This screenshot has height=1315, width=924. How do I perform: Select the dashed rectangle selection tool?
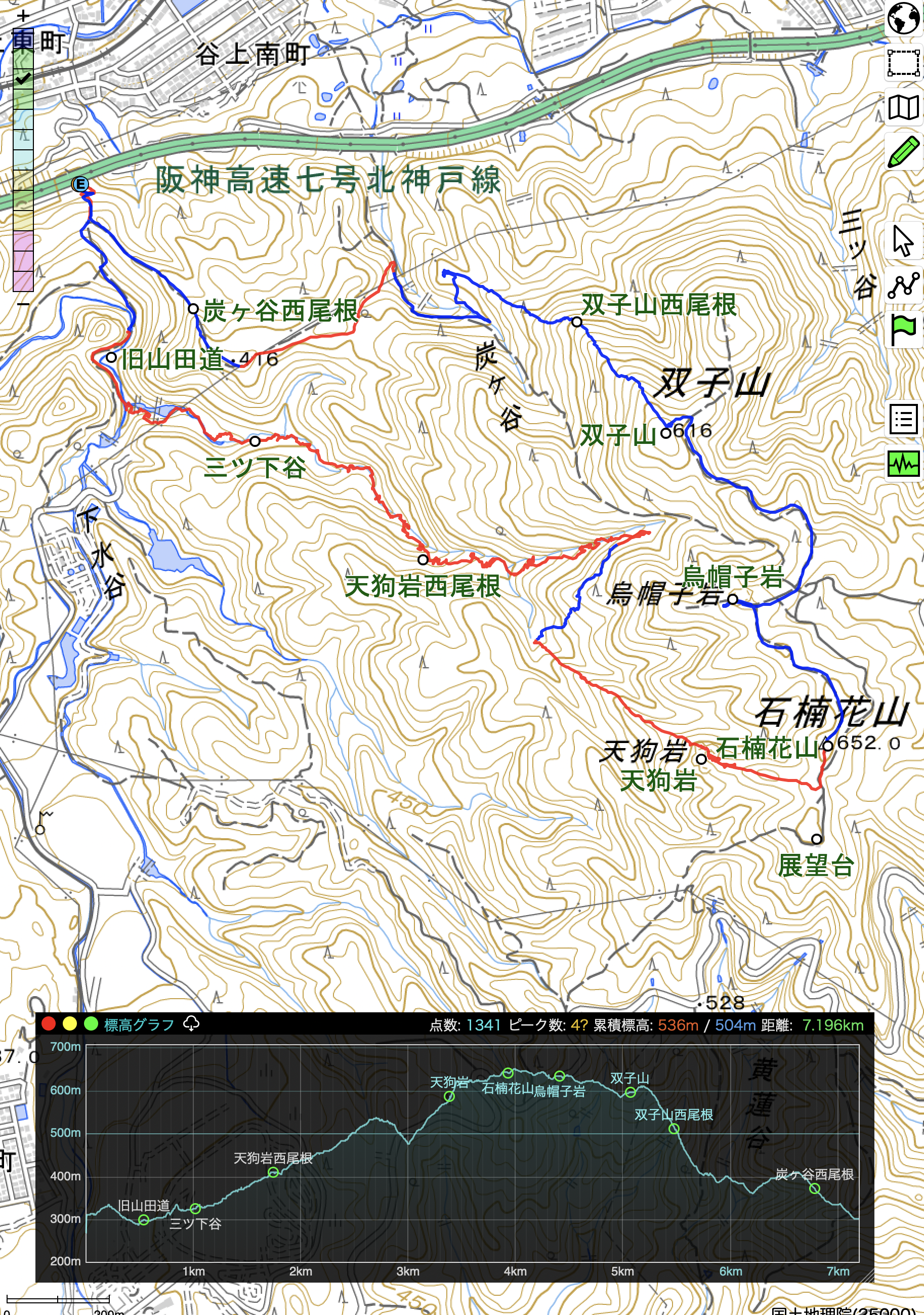point(903,62)
